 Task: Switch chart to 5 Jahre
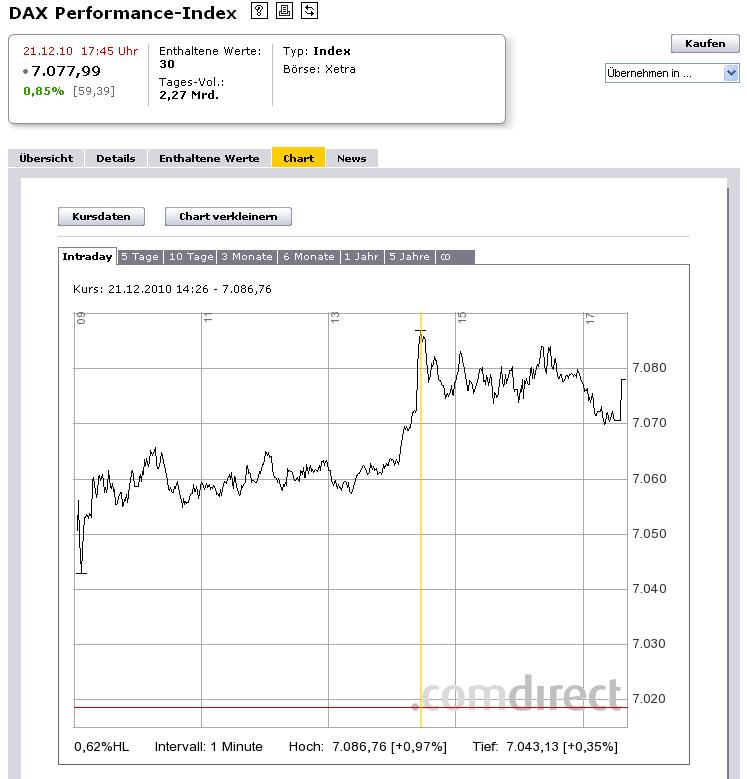409,257
